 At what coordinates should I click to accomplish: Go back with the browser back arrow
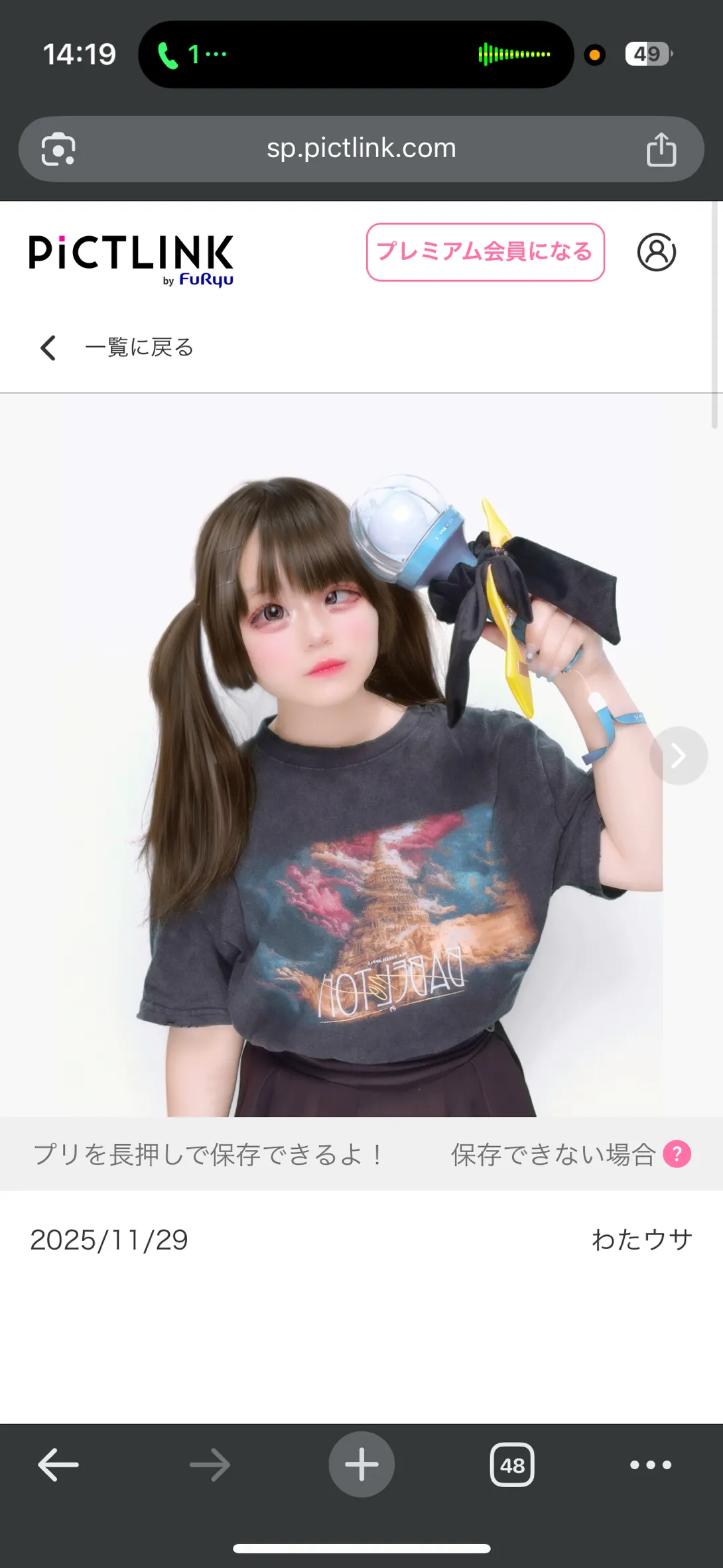click(58, 1465)
